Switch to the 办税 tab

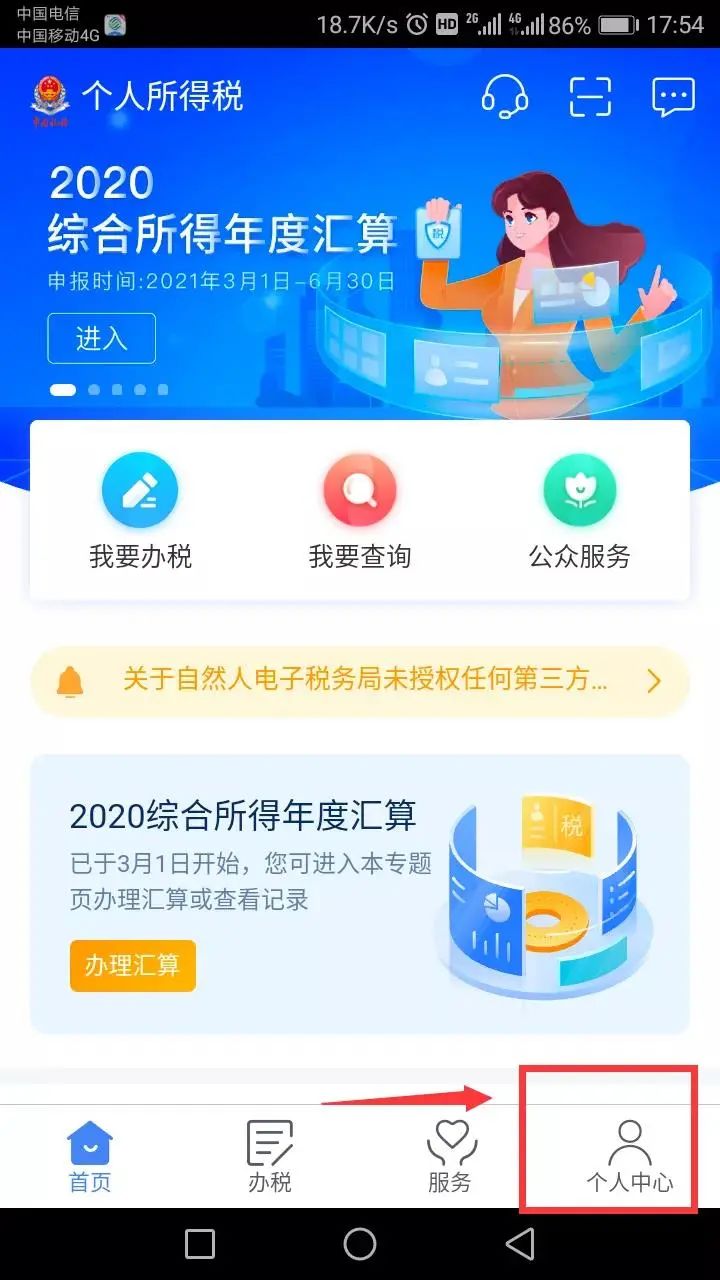[270, 1157]
